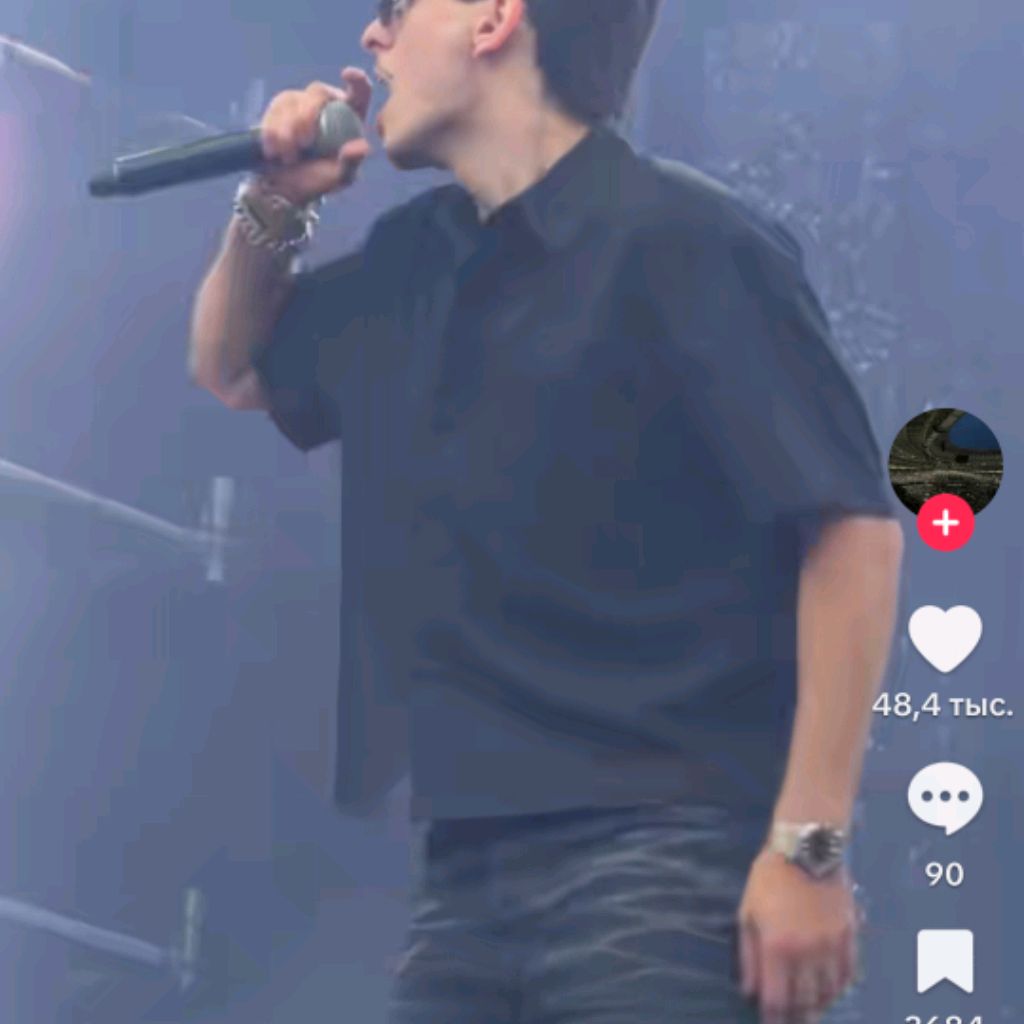Follow the creator with the plus button

[x=945, y=523]
